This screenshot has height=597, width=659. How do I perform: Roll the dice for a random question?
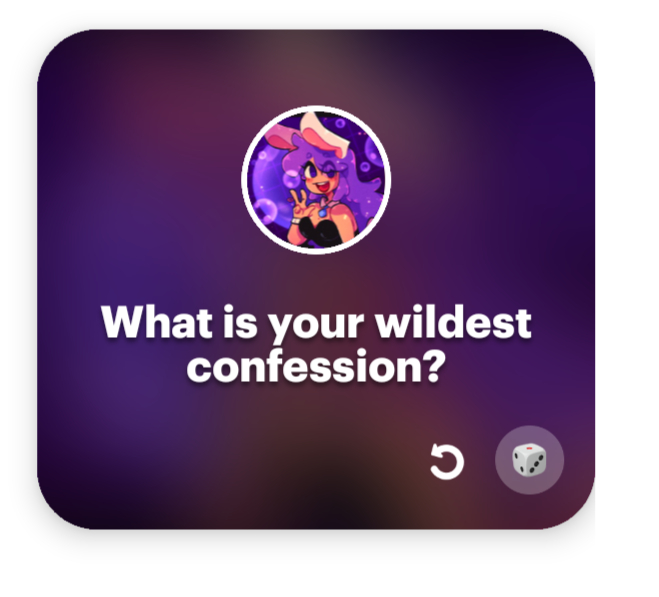[530, 461]
